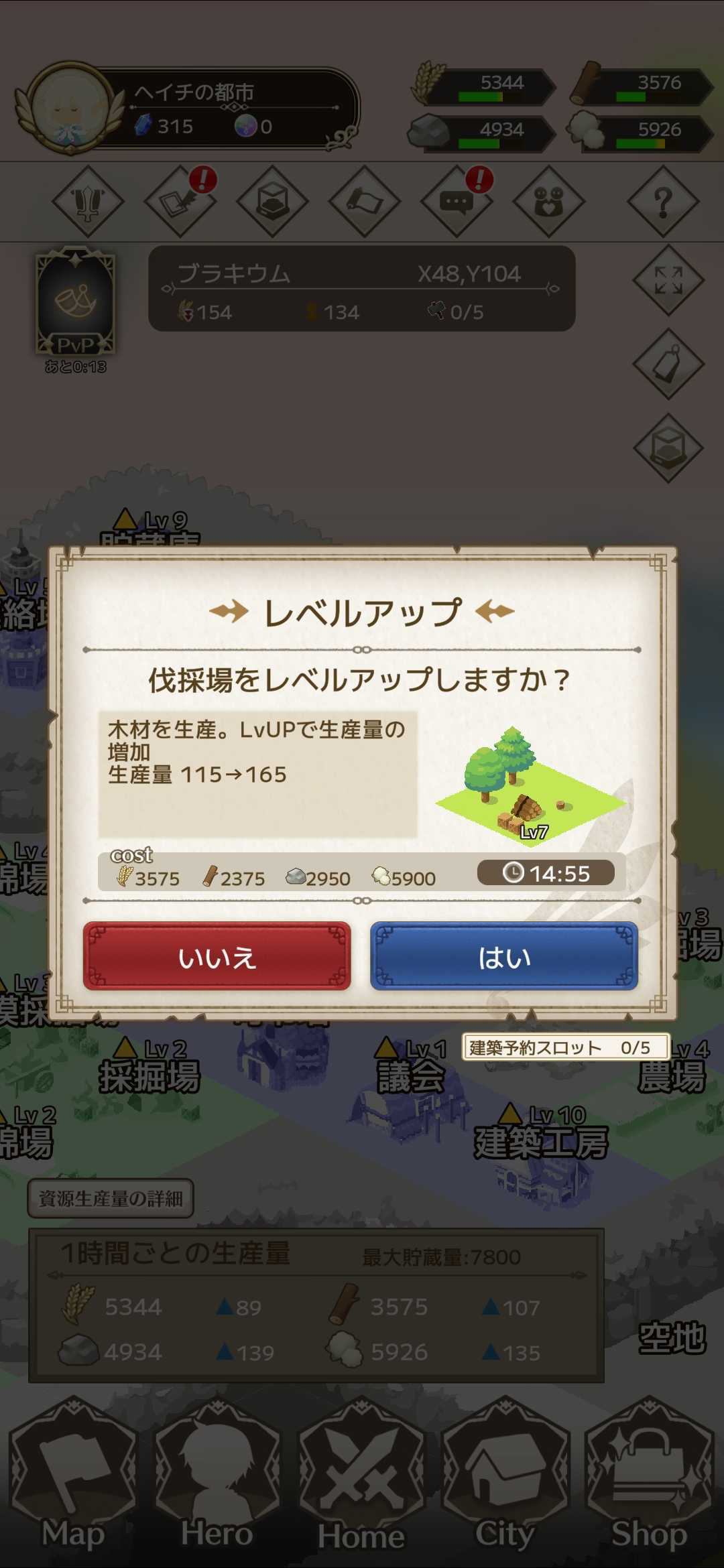Open the scroll document icon
The image size is (724, 1568).
(x=364, y=202)
